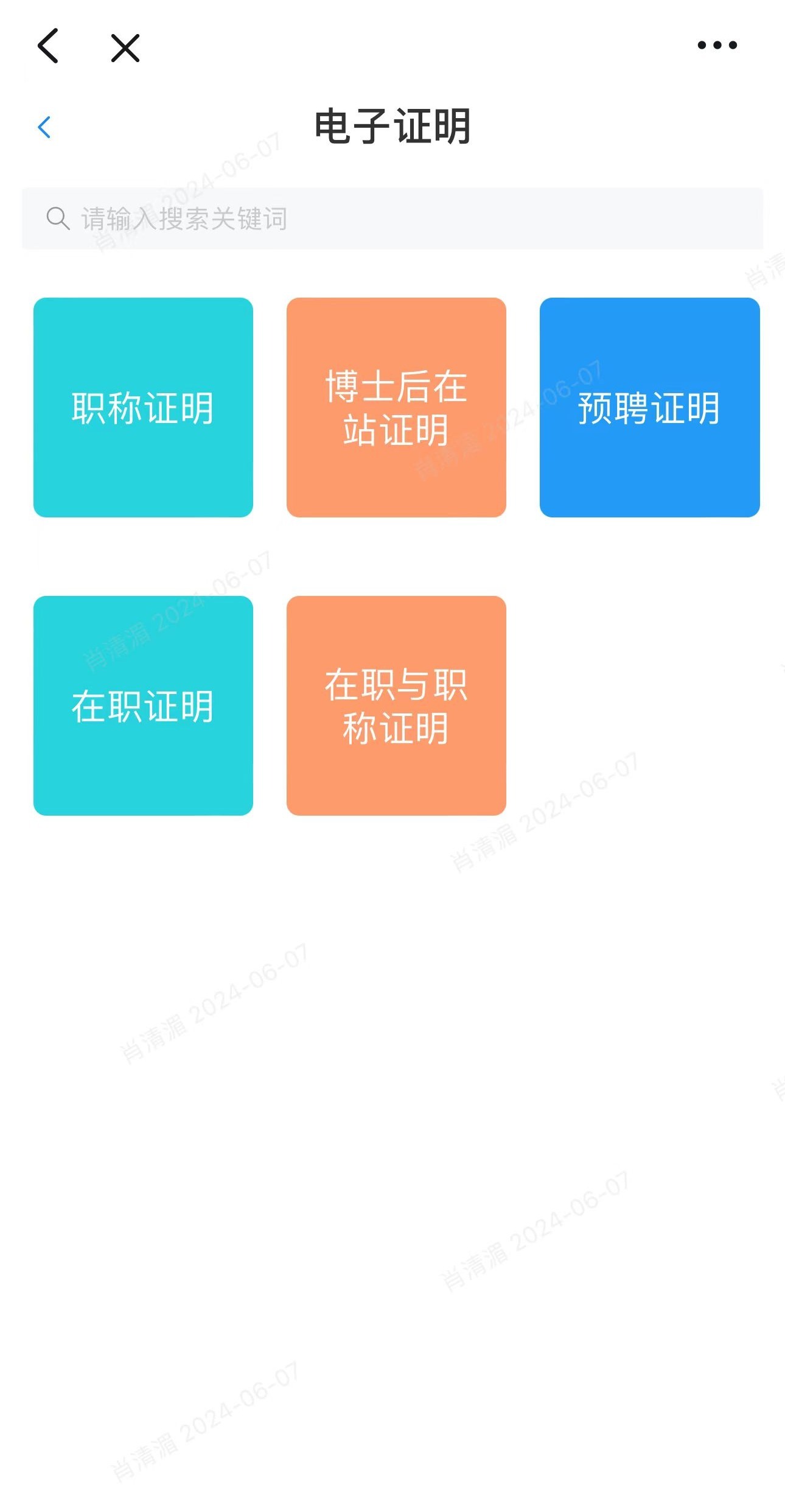Choose the 在职证明 tile
Image resolution: width=785 pixels, height=1512 pixels.
point(143,705)
